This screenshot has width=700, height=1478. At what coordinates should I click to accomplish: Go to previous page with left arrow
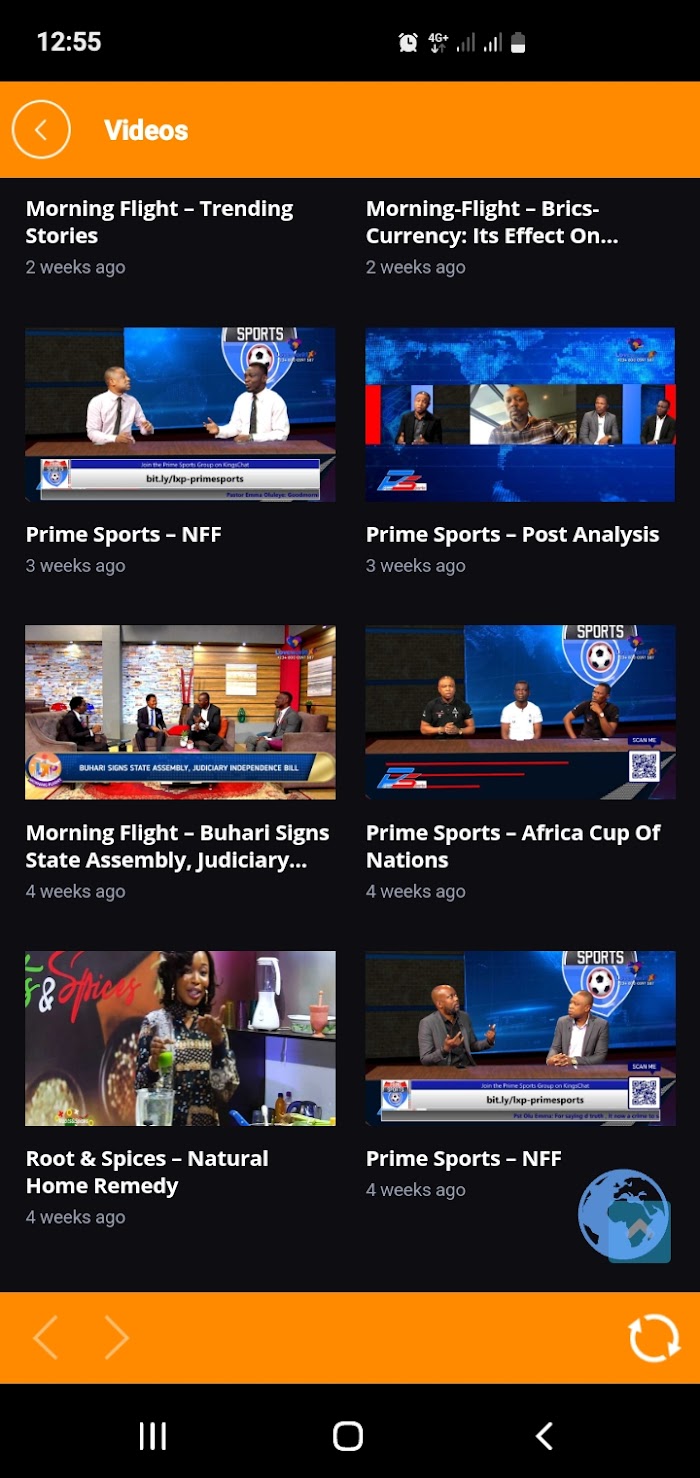46,1338
